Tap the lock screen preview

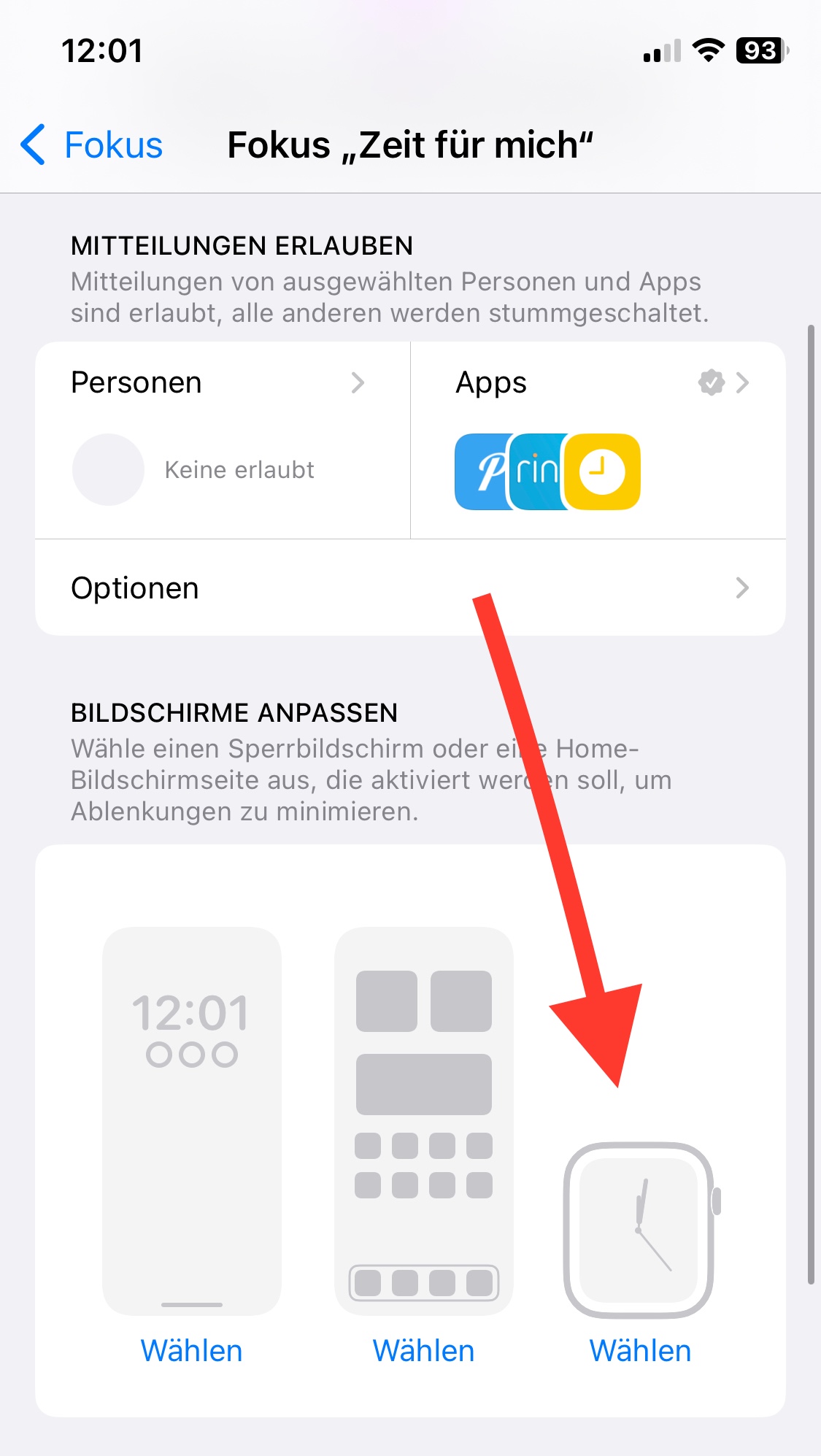191,1121
